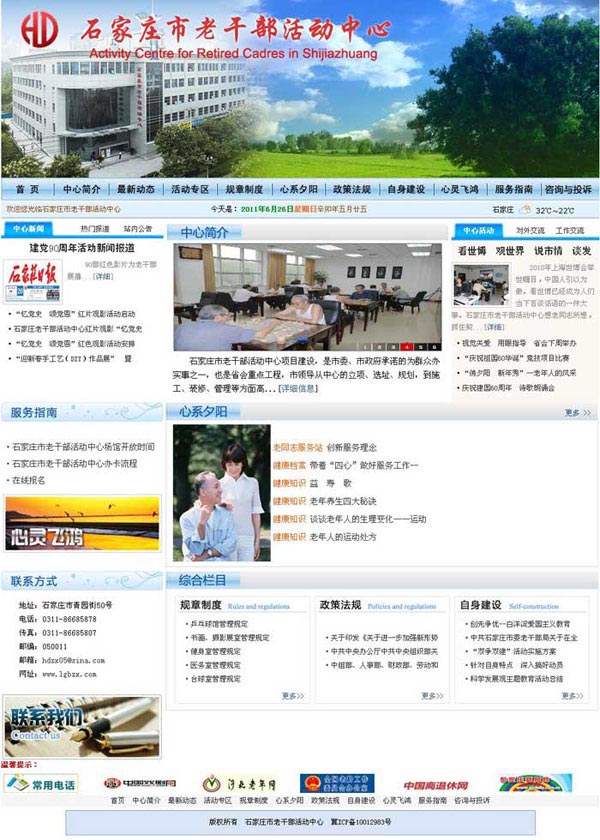View more under the 规章制度 column

coord(292,695)
